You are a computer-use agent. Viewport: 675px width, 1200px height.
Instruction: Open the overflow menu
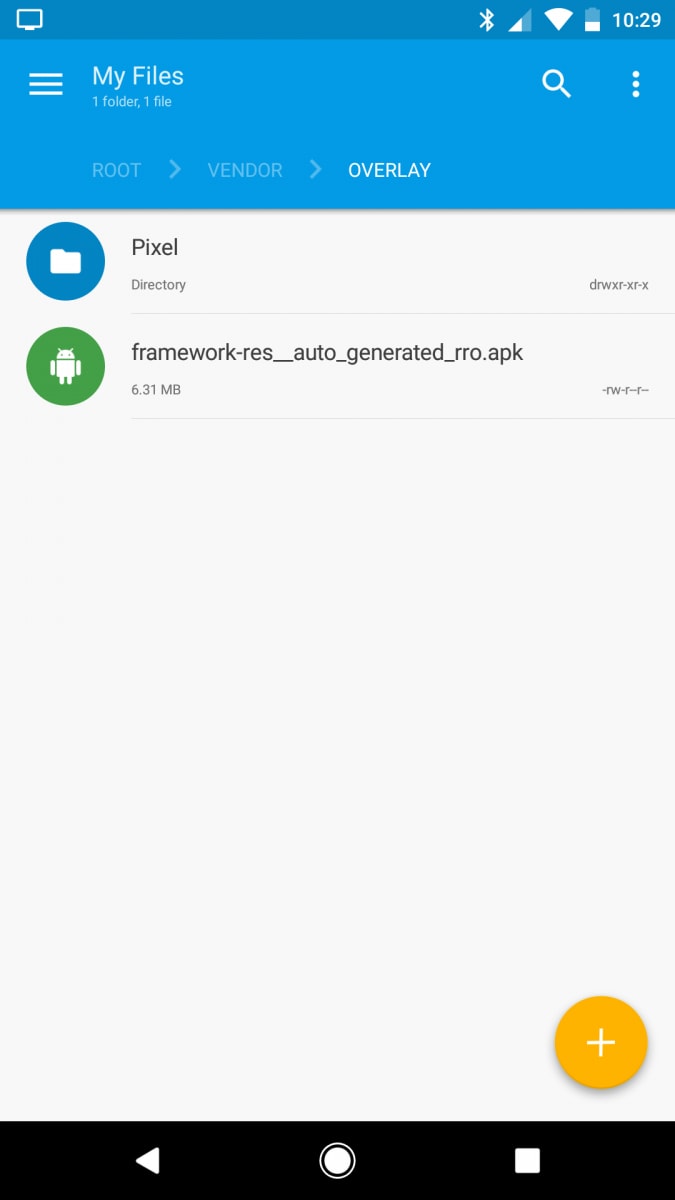[636, 84]
